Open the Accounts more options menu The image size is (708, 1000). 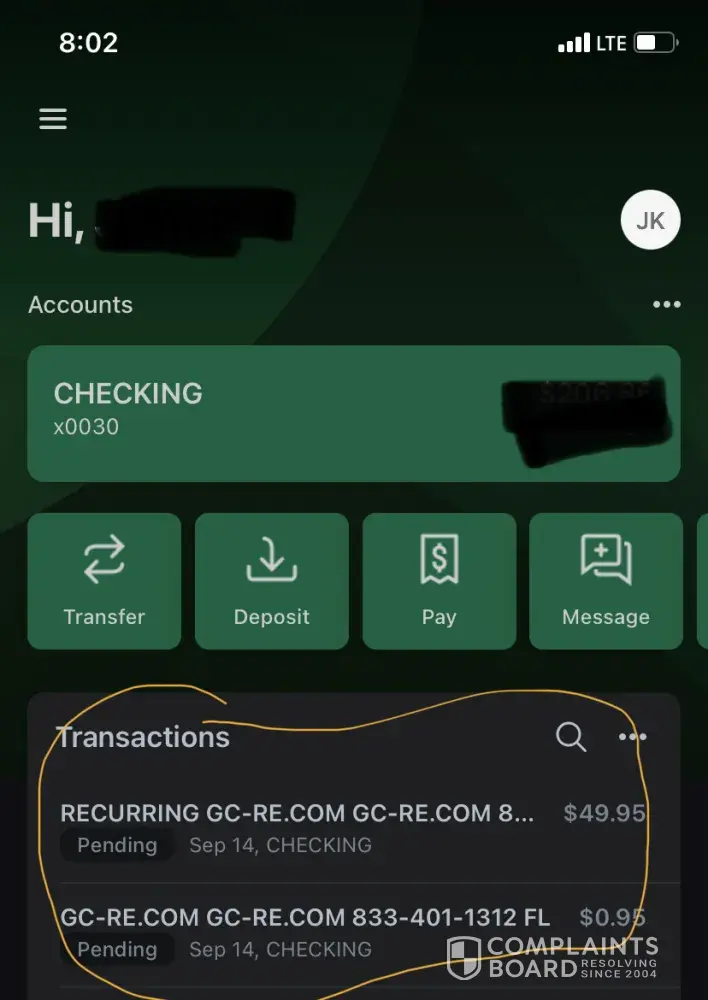point(666,305)
